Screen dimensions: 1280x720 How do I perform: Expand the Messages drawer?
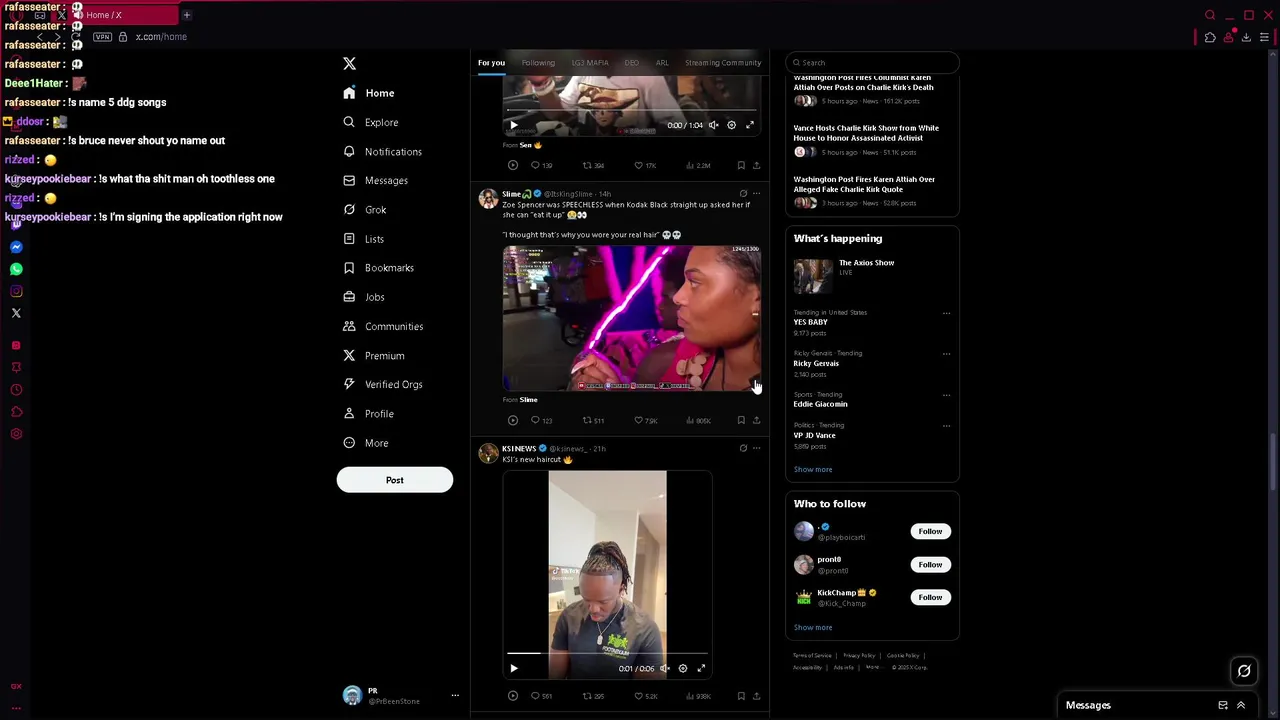pos(1241,705)
